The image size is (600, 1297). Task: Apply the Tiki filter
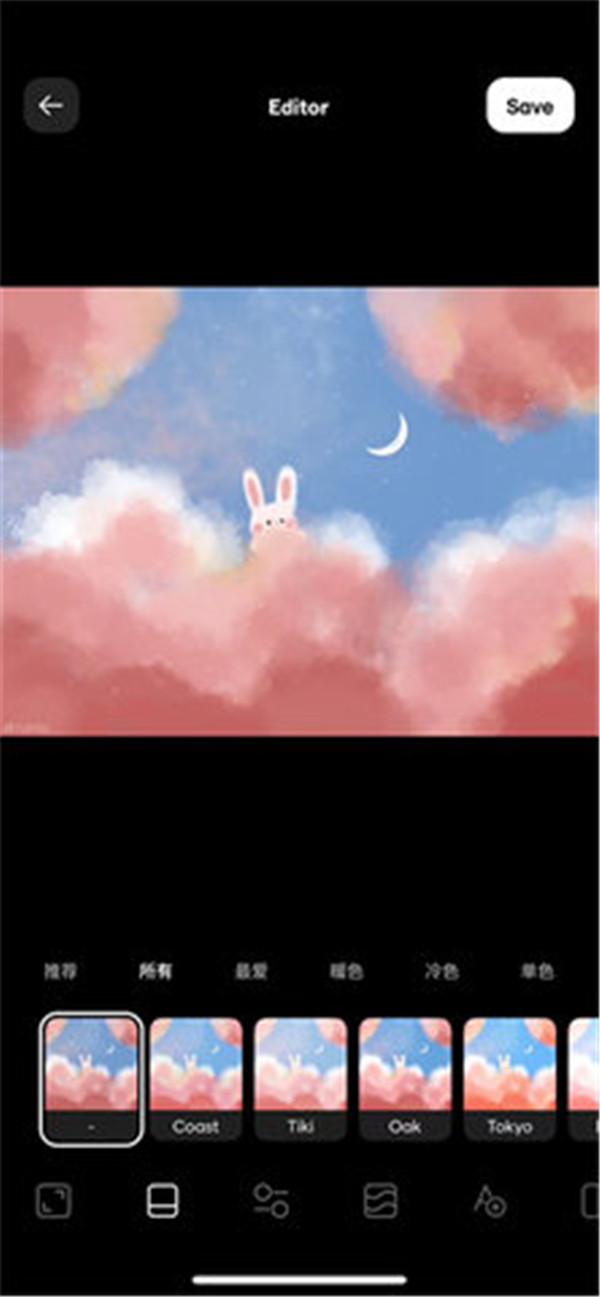point(300,1078)
